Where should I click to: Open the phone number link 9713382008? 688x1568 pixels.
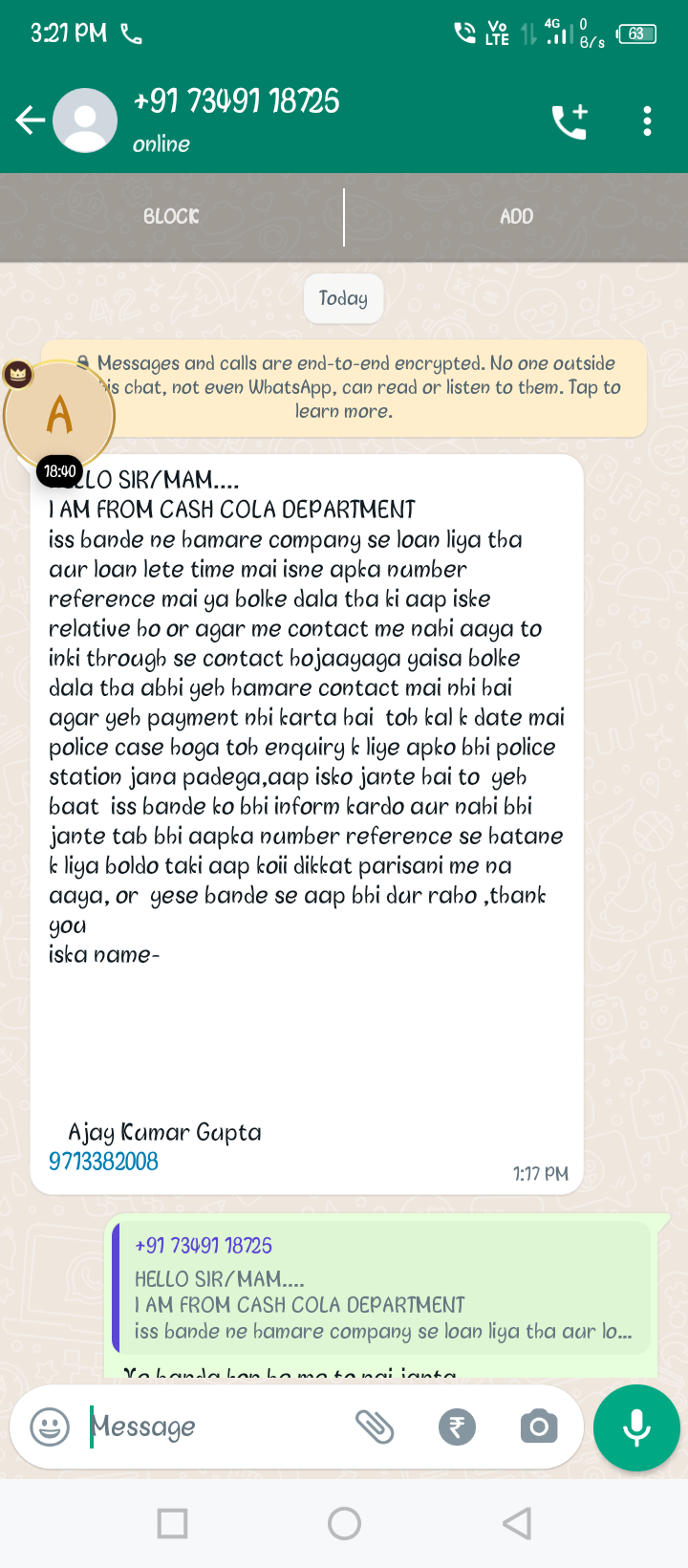[x=103, y=1162]
